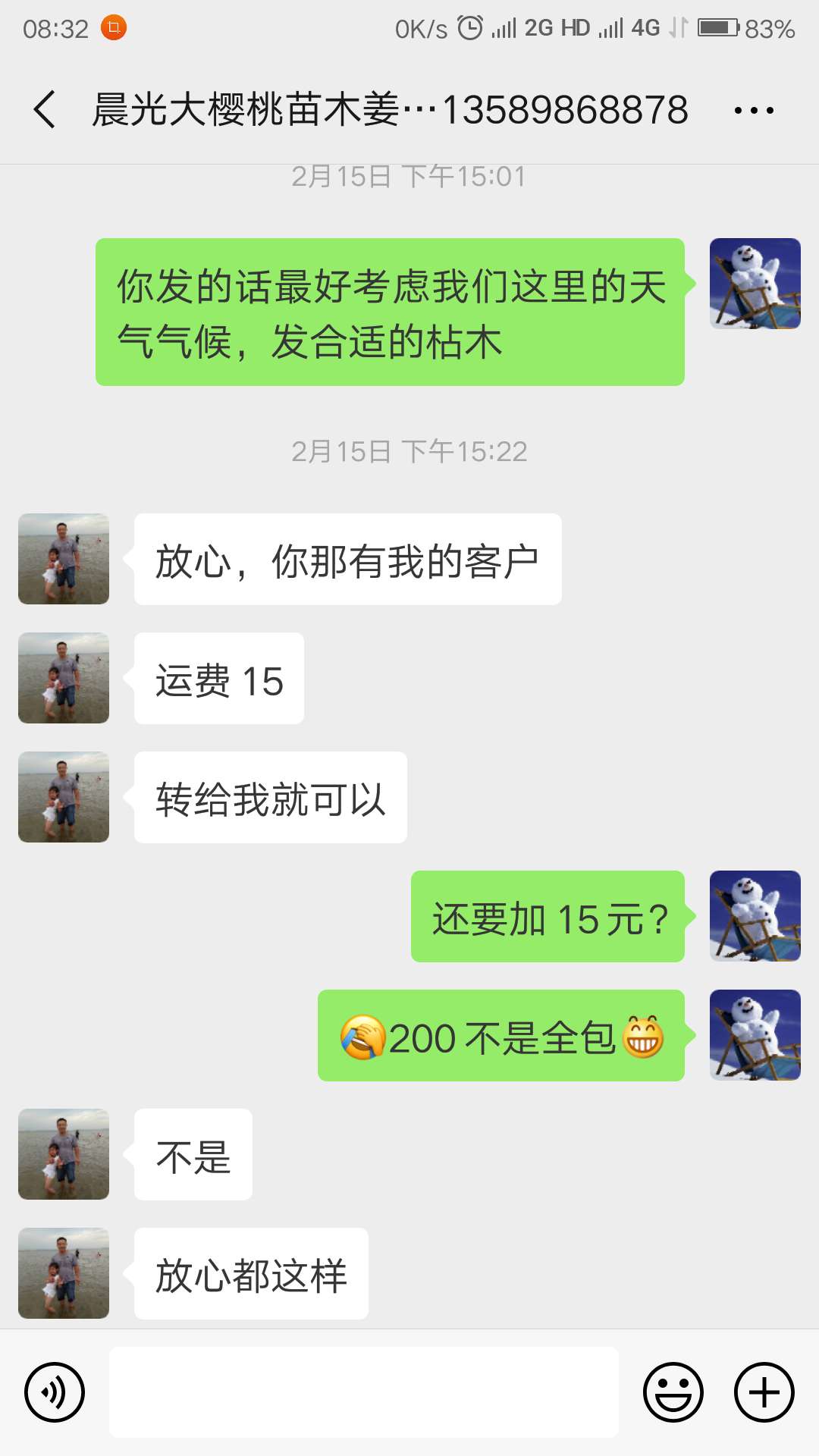Open the emoji sticker panel

pyautogui.click(x=673, y=1392)
